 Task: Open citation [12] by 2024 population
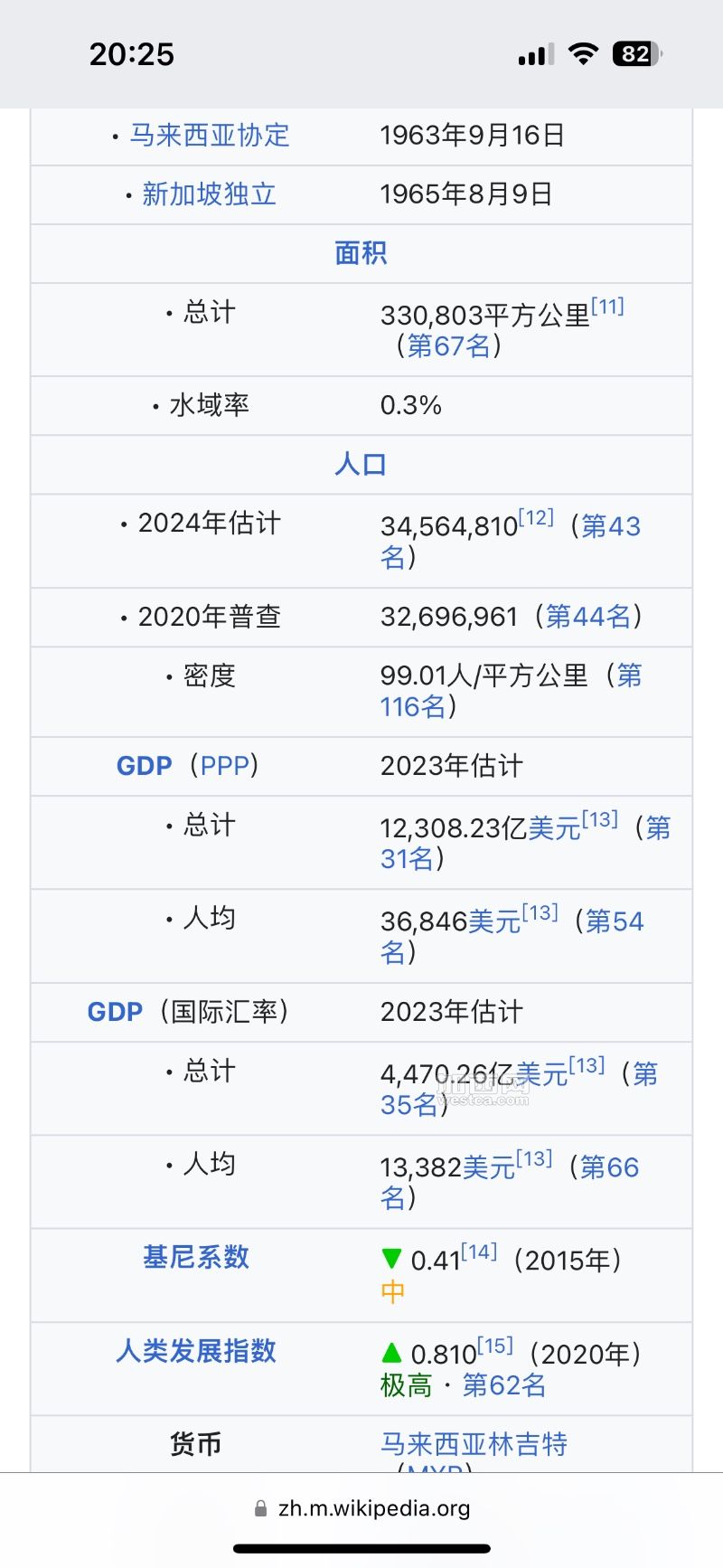point(536,517)
